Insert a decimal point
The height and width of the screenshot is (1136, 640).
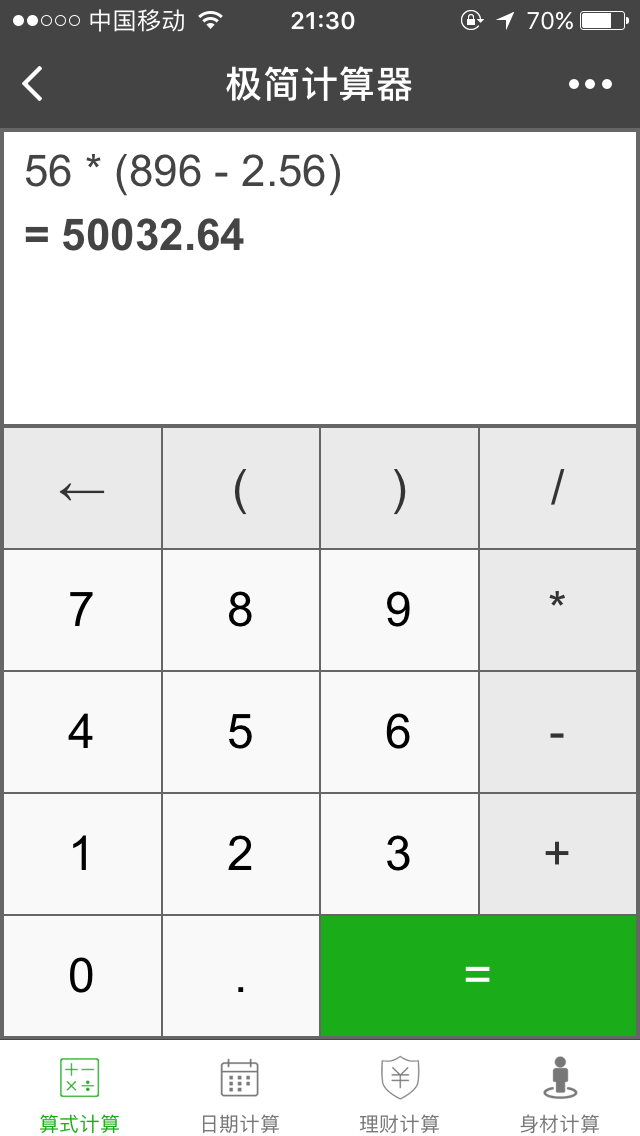pyautogui.click(x=240, y=976)
